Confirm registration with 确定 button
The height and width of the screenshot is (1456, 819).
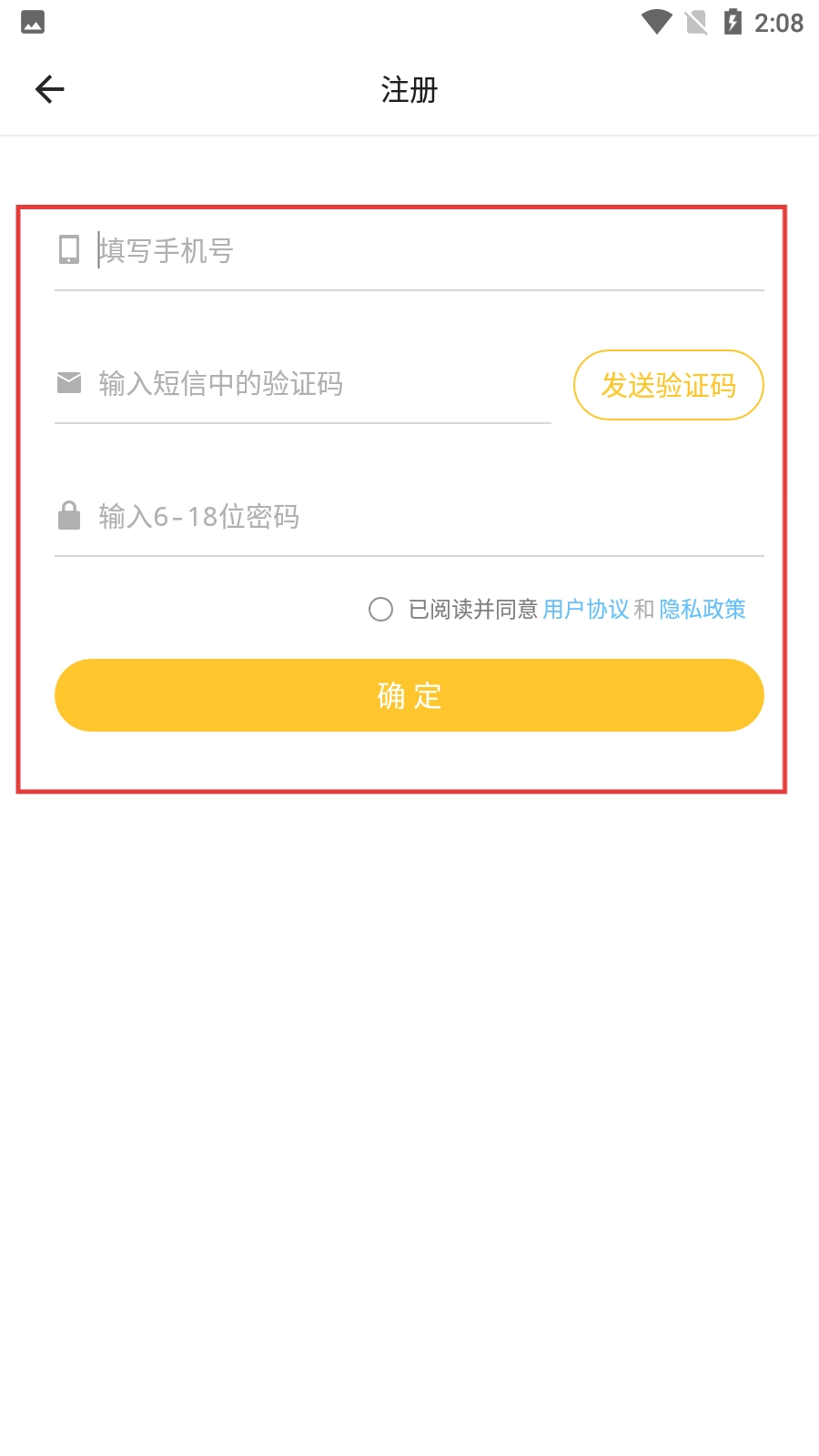click(409, 695)
